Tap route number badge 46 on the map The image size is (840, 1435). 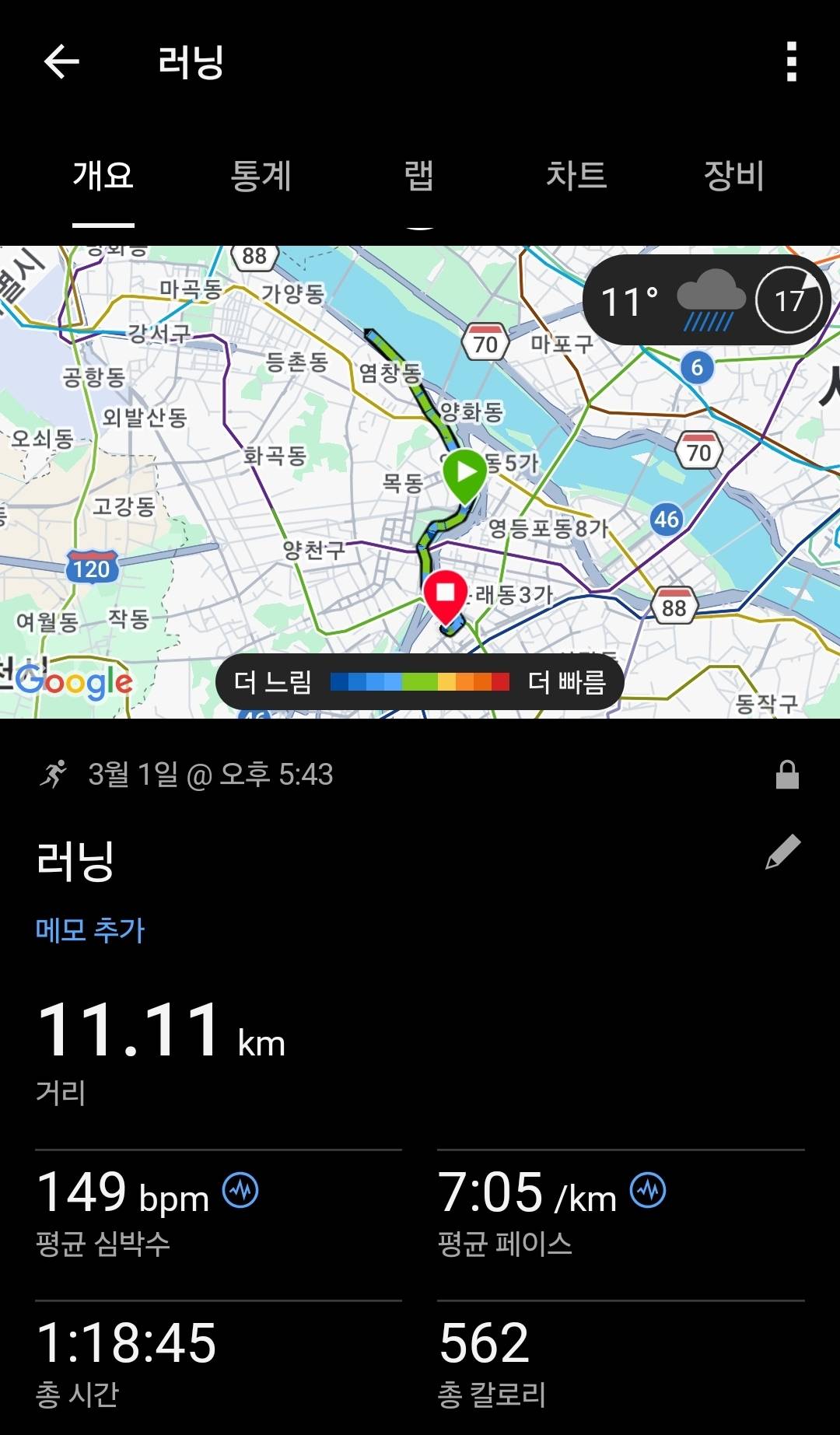(x=667, y=517)
